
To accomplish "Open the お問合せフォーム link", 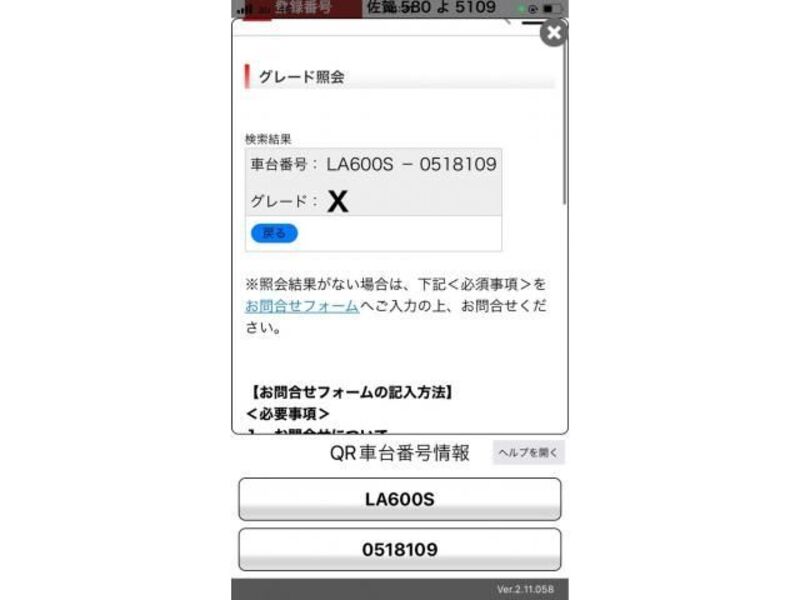I will click(x=302, y=306).
